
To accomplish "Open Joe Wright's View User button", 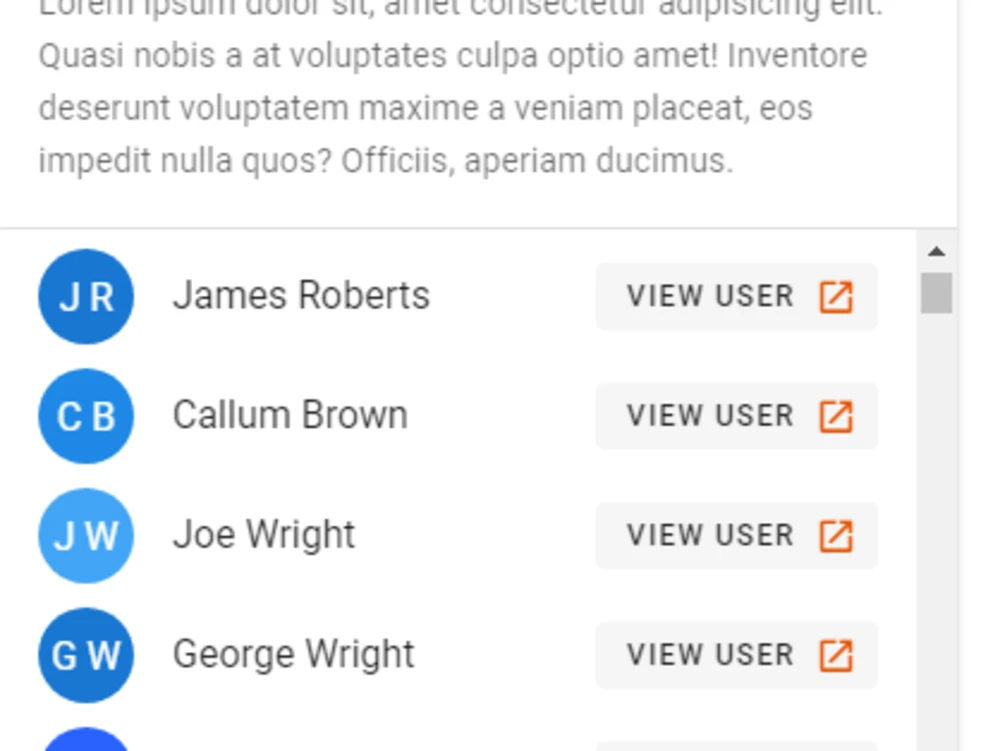I will point(737,536).
